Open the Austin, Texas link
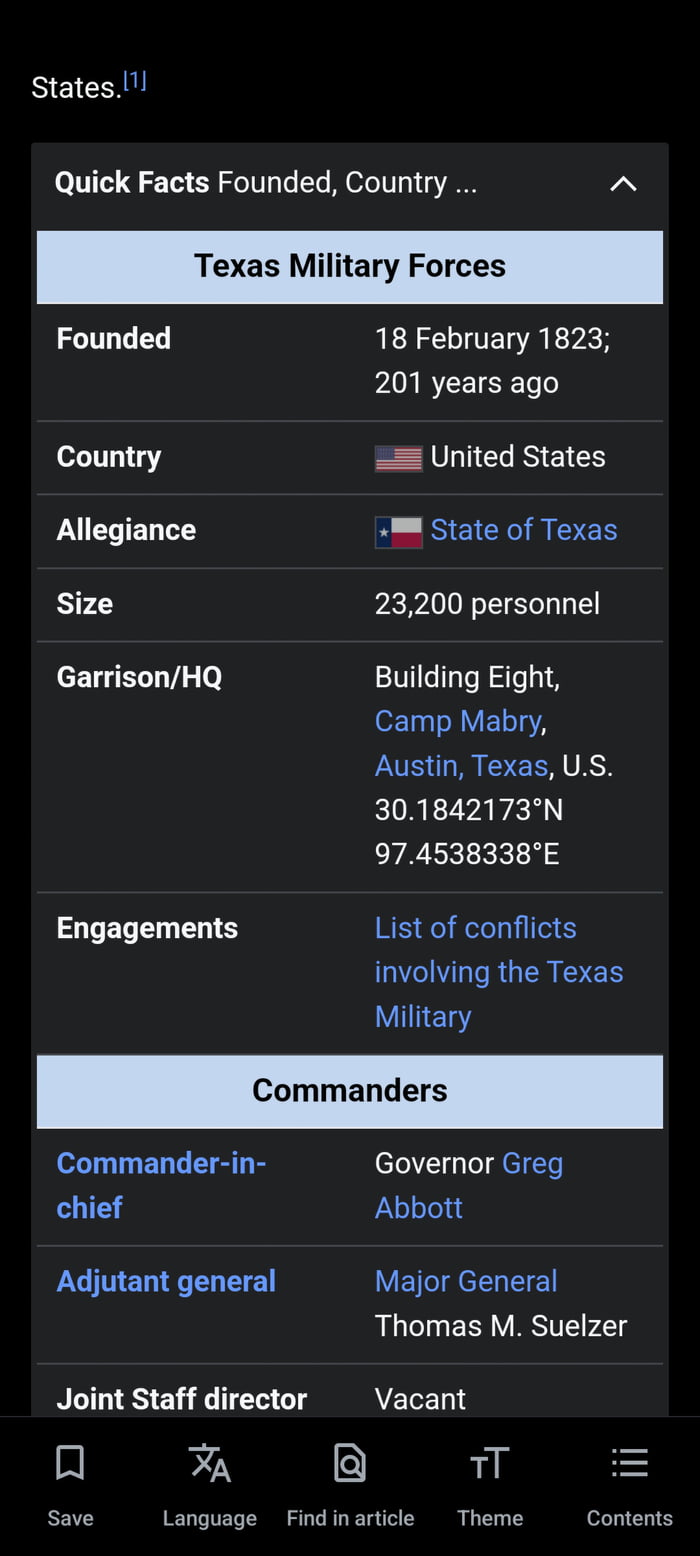 461,766
